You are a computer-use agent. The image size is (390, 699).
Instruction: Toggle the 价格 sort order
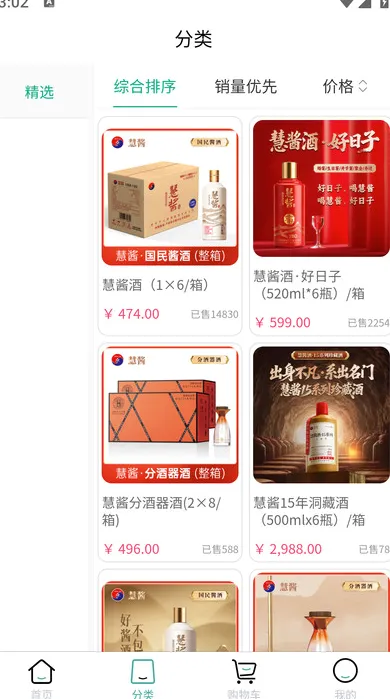click(x=345, y=86)
